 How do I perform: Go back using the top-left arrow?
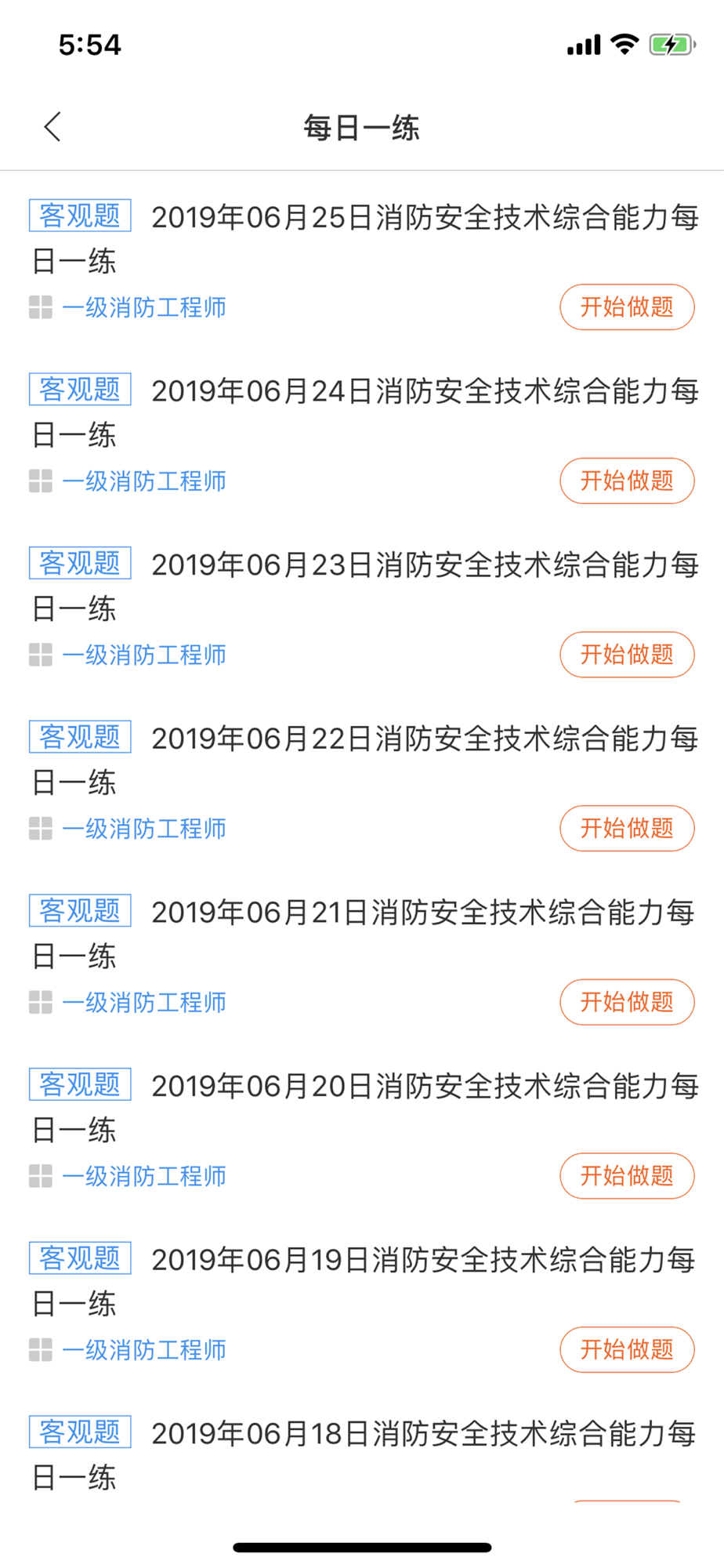(x=52, y=127)
